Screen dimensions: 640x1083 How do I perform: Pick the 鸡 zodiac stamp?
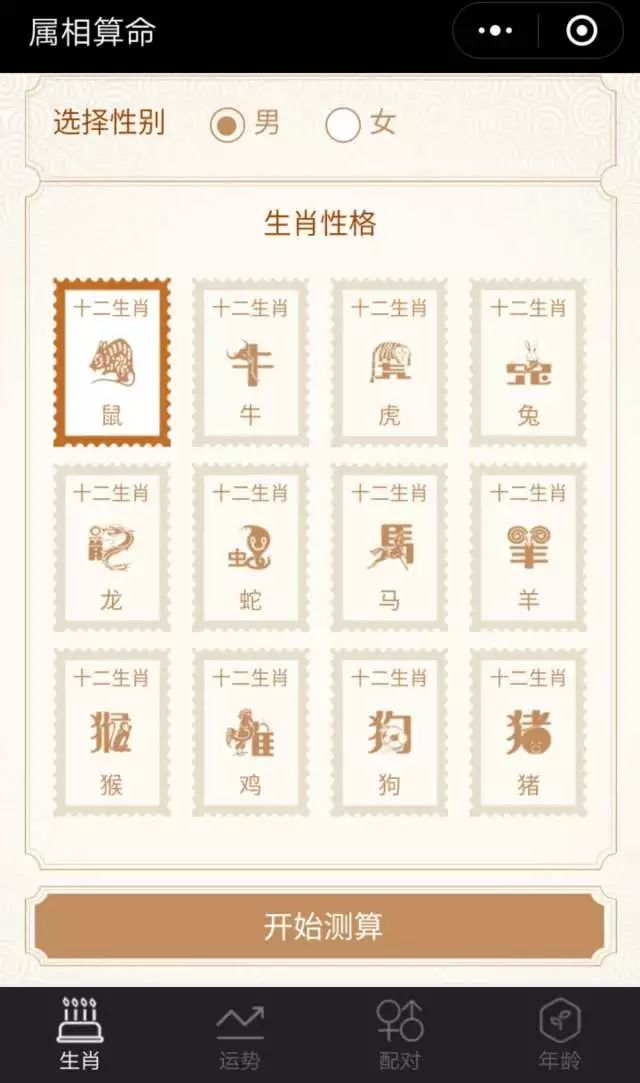tap(251, 732)
